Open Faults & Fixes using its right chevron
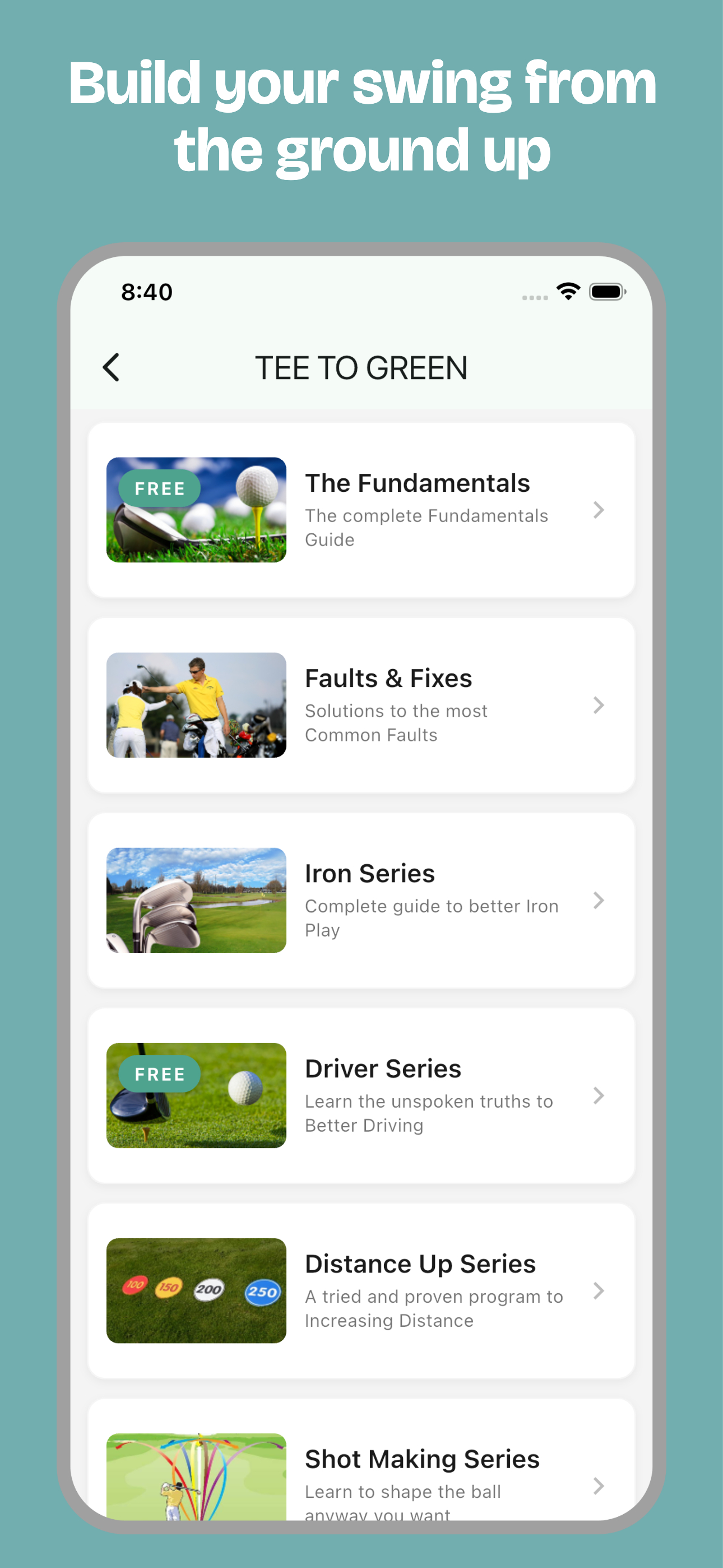This screenshot has height=1568, width=723. click(599, 705)
